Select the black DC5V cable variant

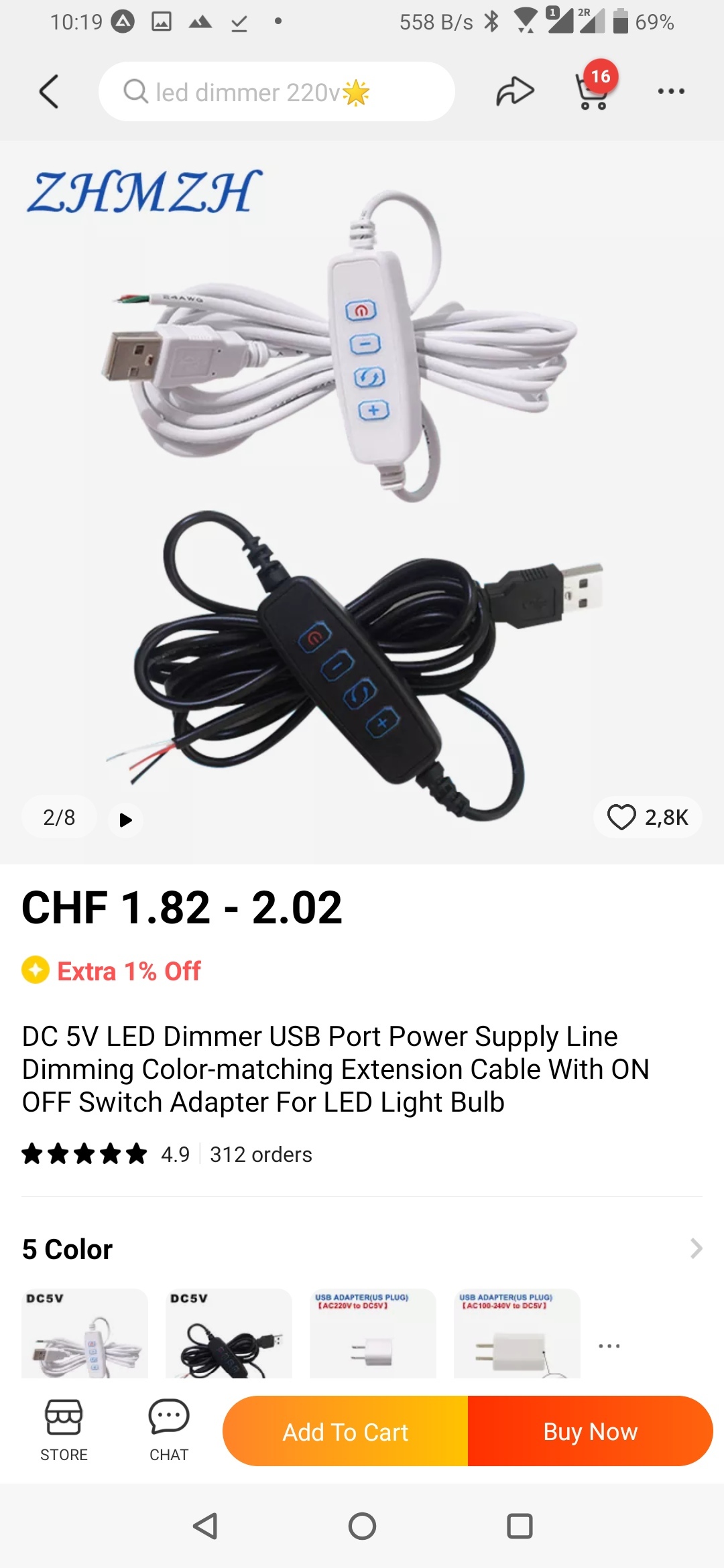coord(229,1333)
